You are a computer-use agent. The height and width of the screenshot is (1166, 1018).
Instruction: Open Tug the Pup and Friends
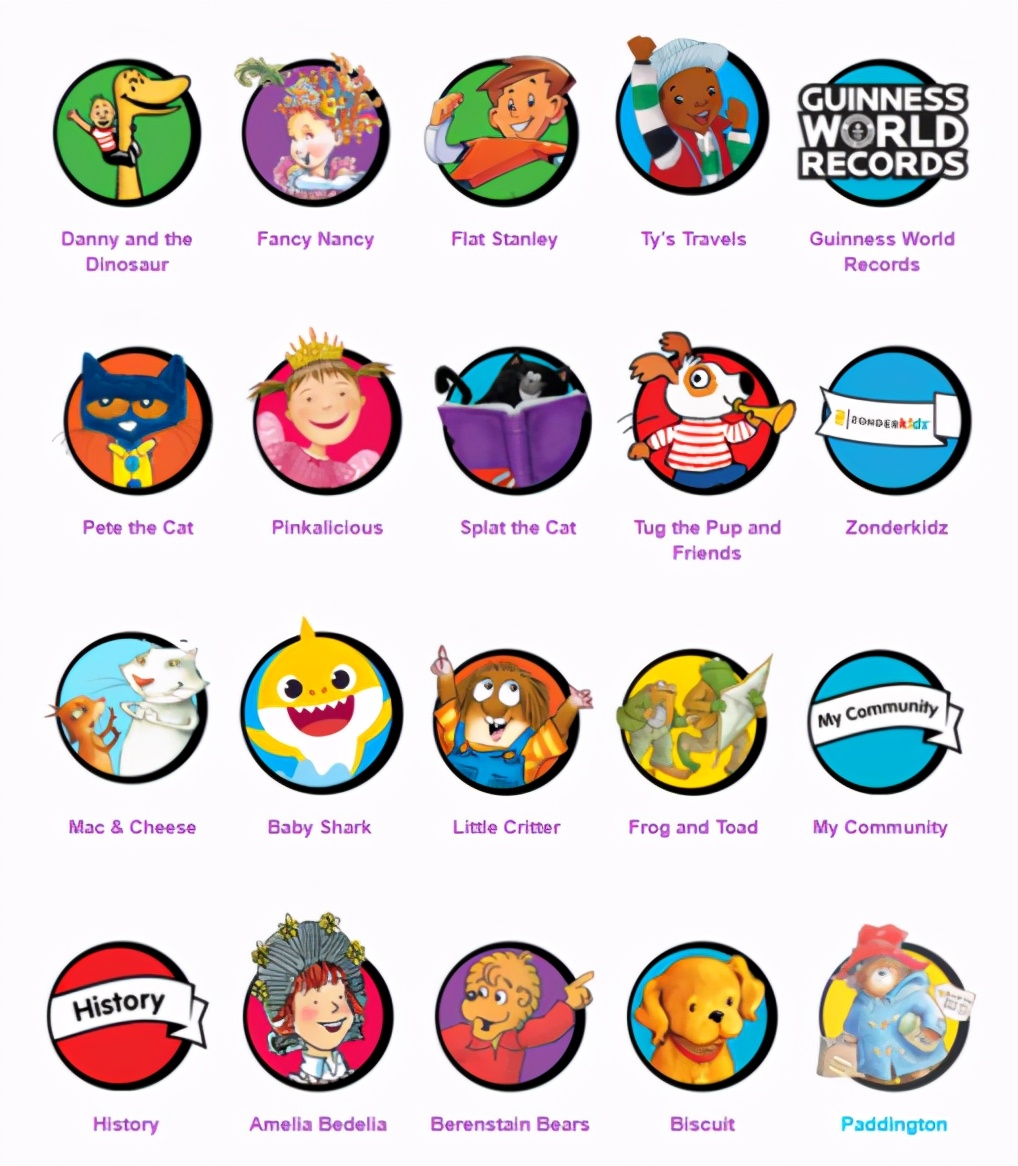(706, 421)
